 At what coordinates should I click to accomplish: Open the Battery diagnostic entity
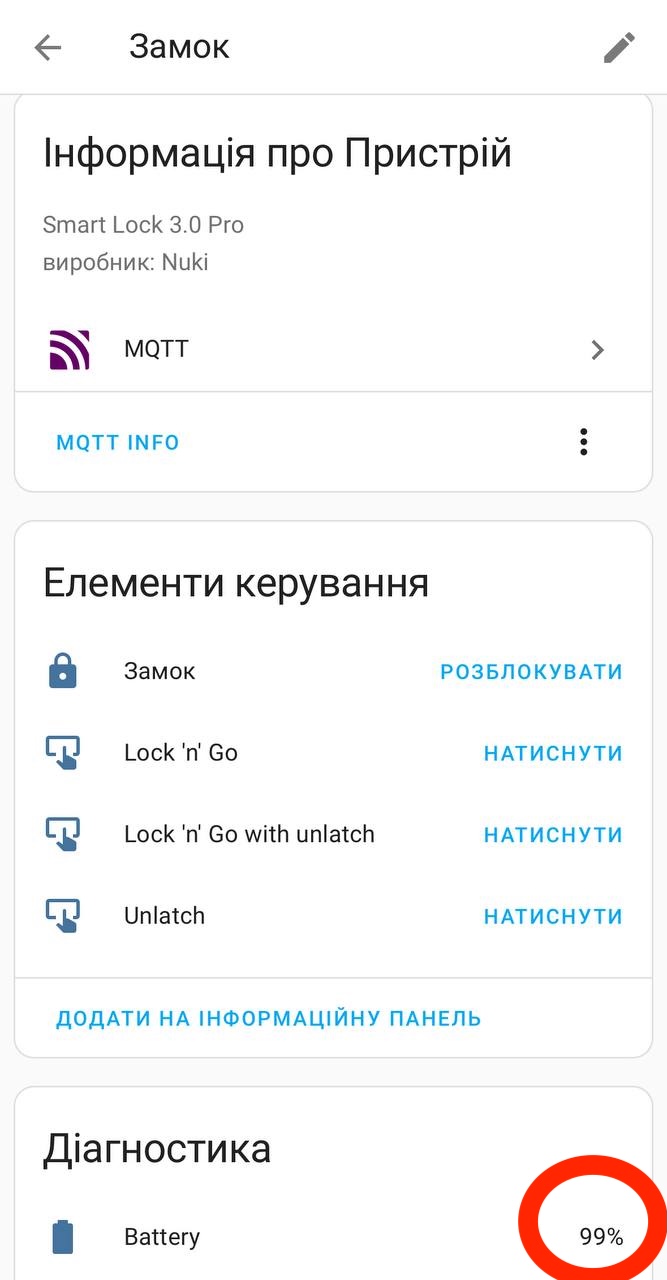[x=162, y=1237]
